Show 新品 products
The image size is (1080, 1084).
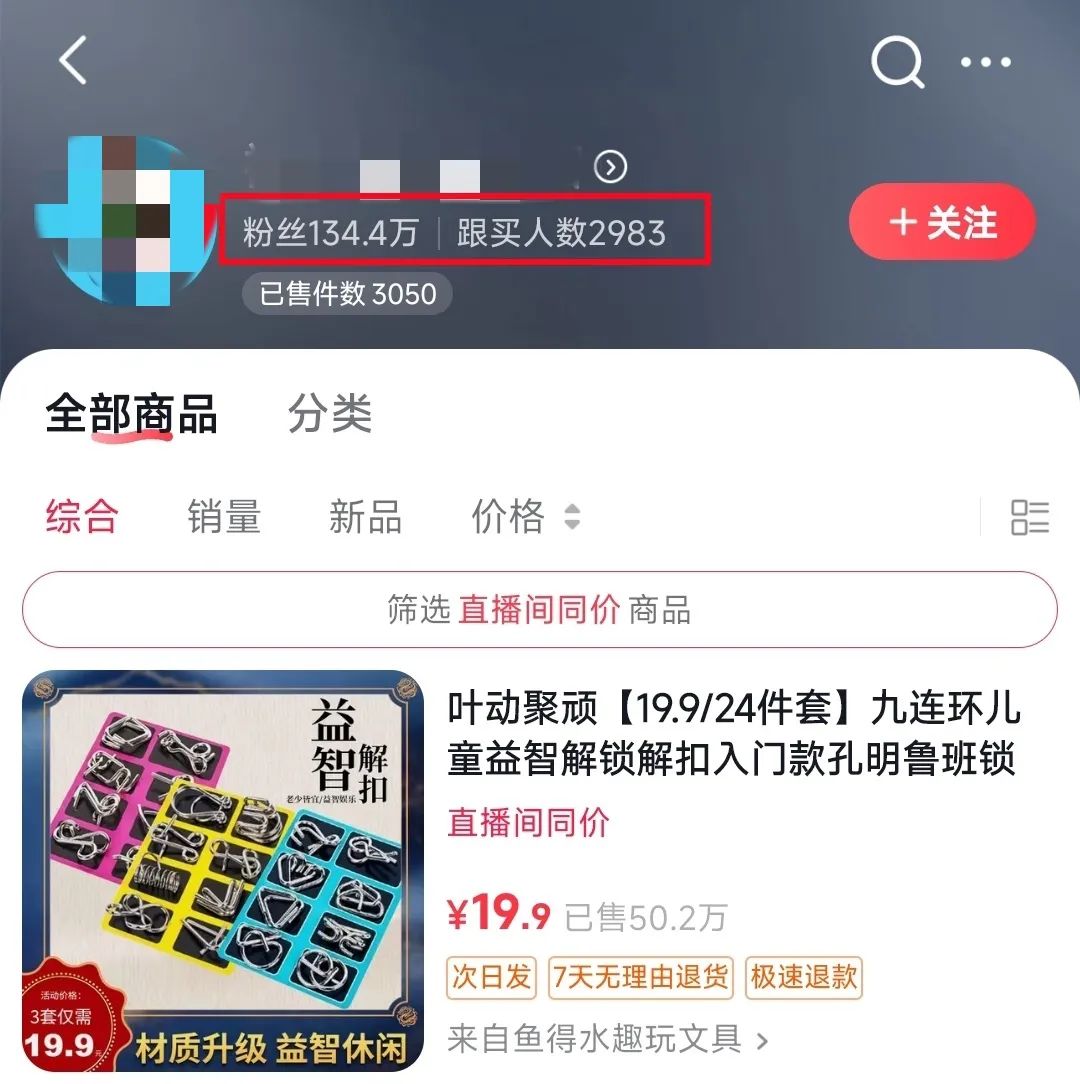click(365, 517)
